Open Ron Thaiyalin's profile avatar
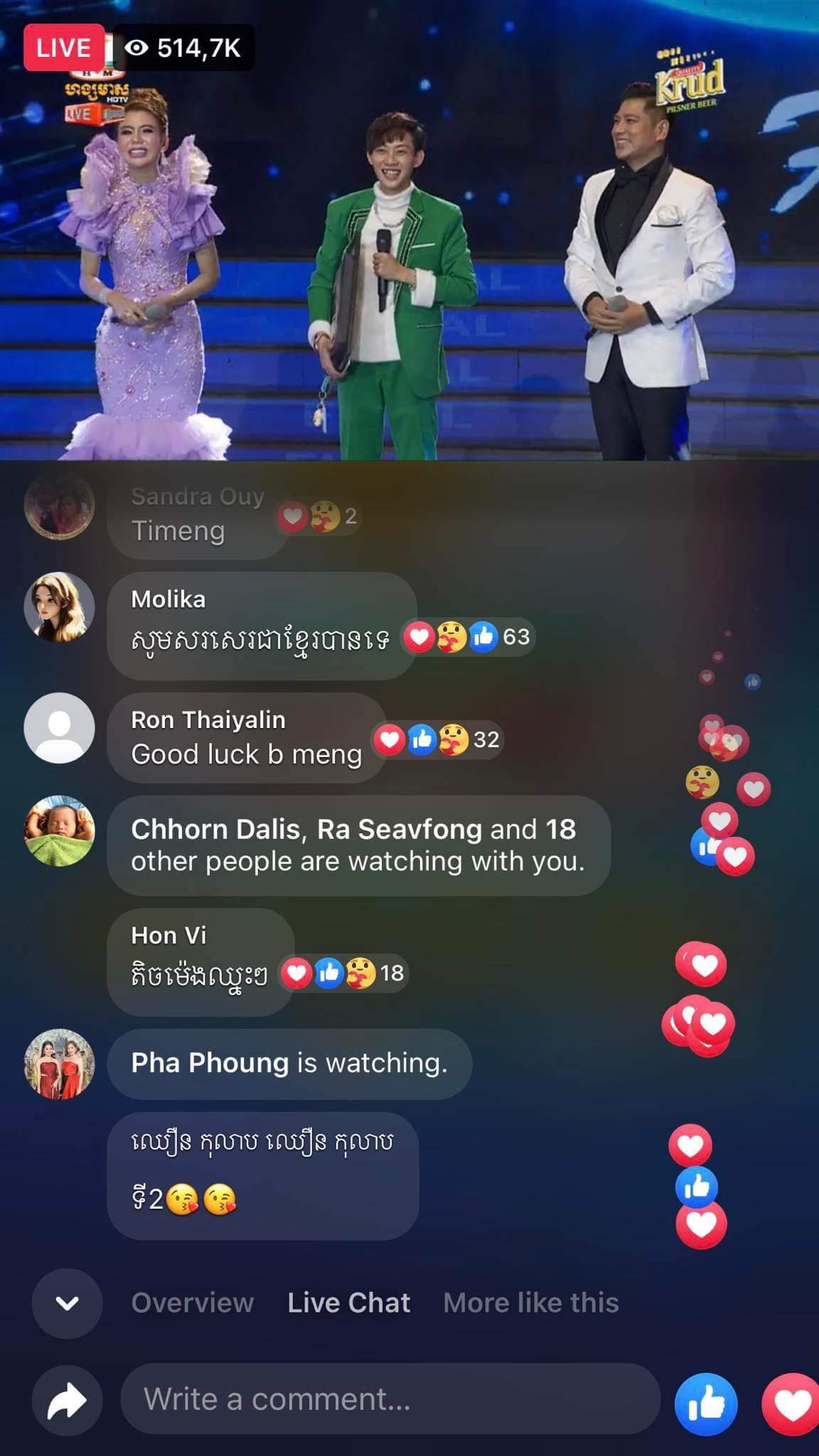819x1456 pixels. pos(60,727)
